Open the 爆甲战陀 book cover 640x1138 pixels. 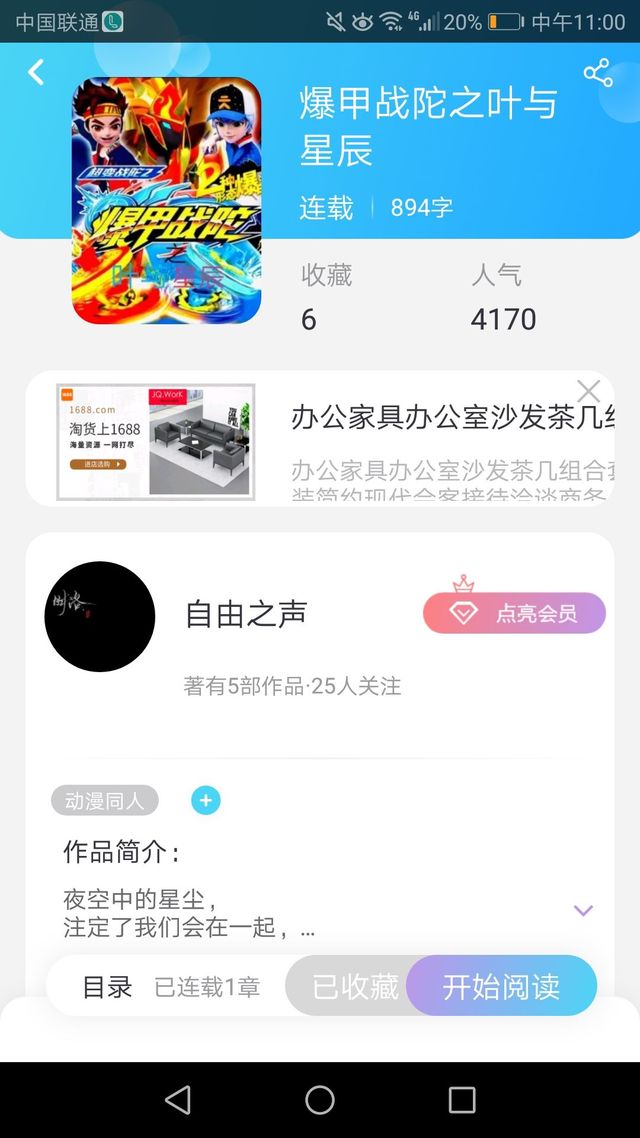pyautogui.click(x=167, y=200)
